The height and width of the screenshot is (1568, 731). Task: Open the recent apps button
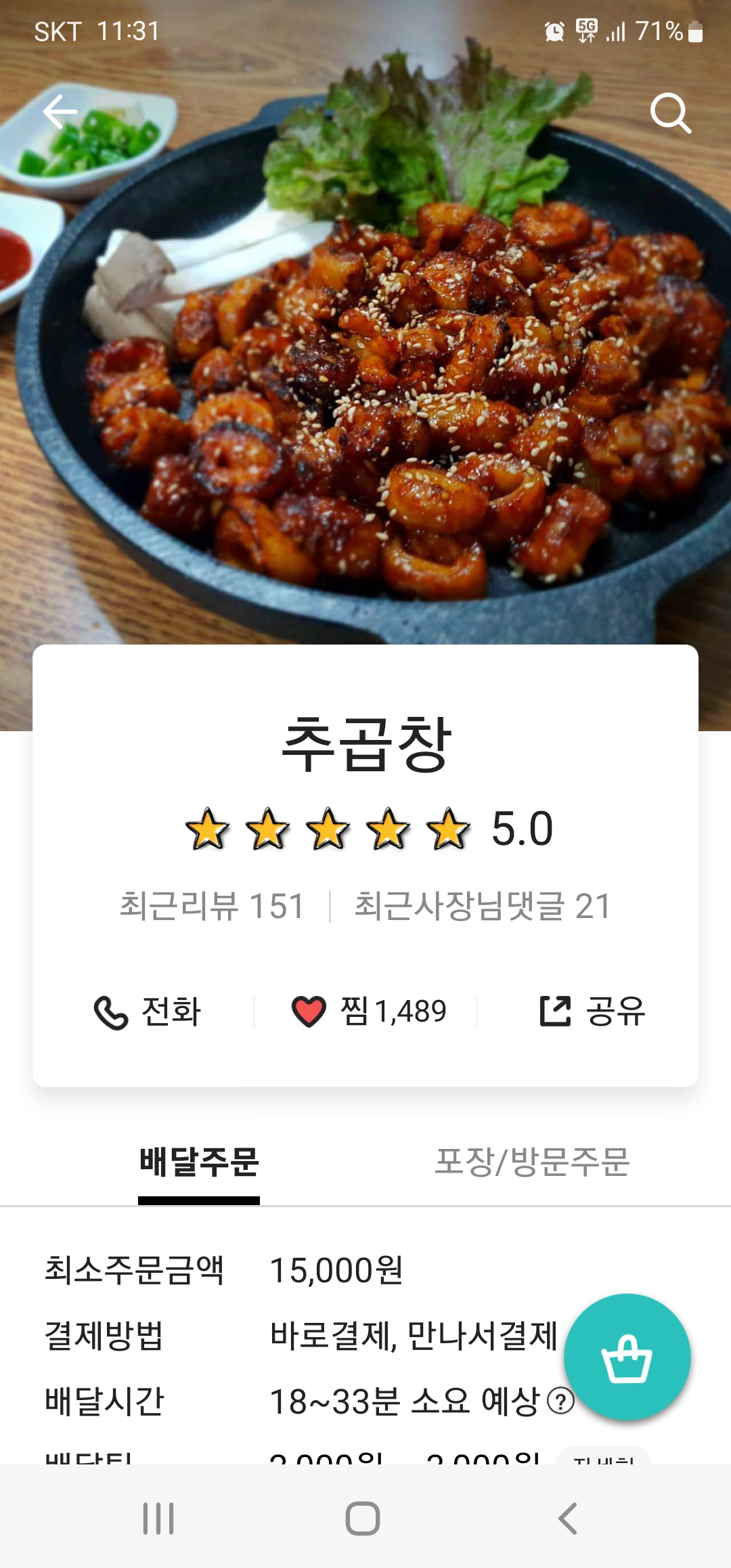(x=158, y=1518)
